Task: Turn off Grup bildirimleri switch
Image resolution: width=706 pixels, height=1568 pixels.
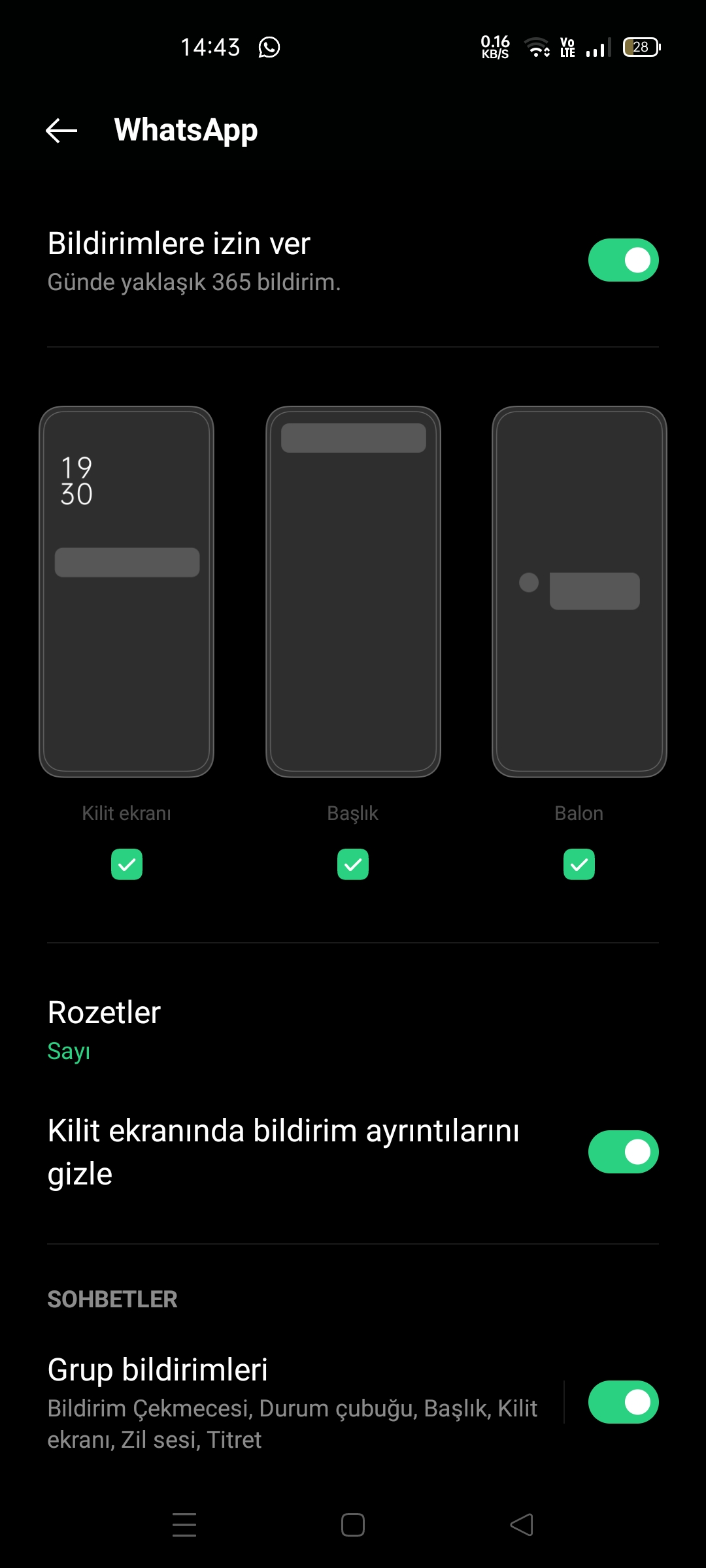Action: point(623,1402)
